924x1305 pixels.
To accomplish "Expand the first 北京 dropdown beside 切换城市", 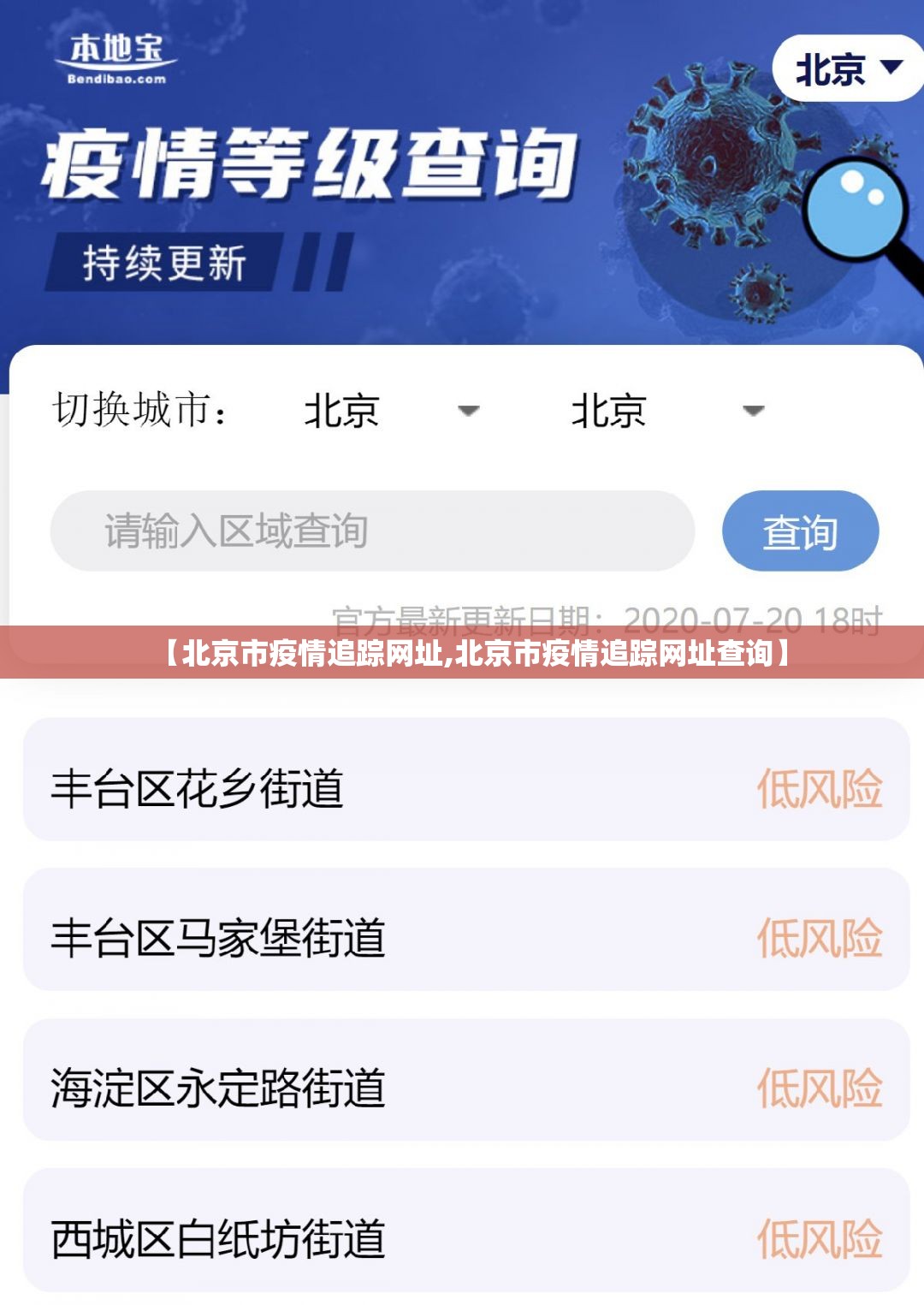I will 390,411.
